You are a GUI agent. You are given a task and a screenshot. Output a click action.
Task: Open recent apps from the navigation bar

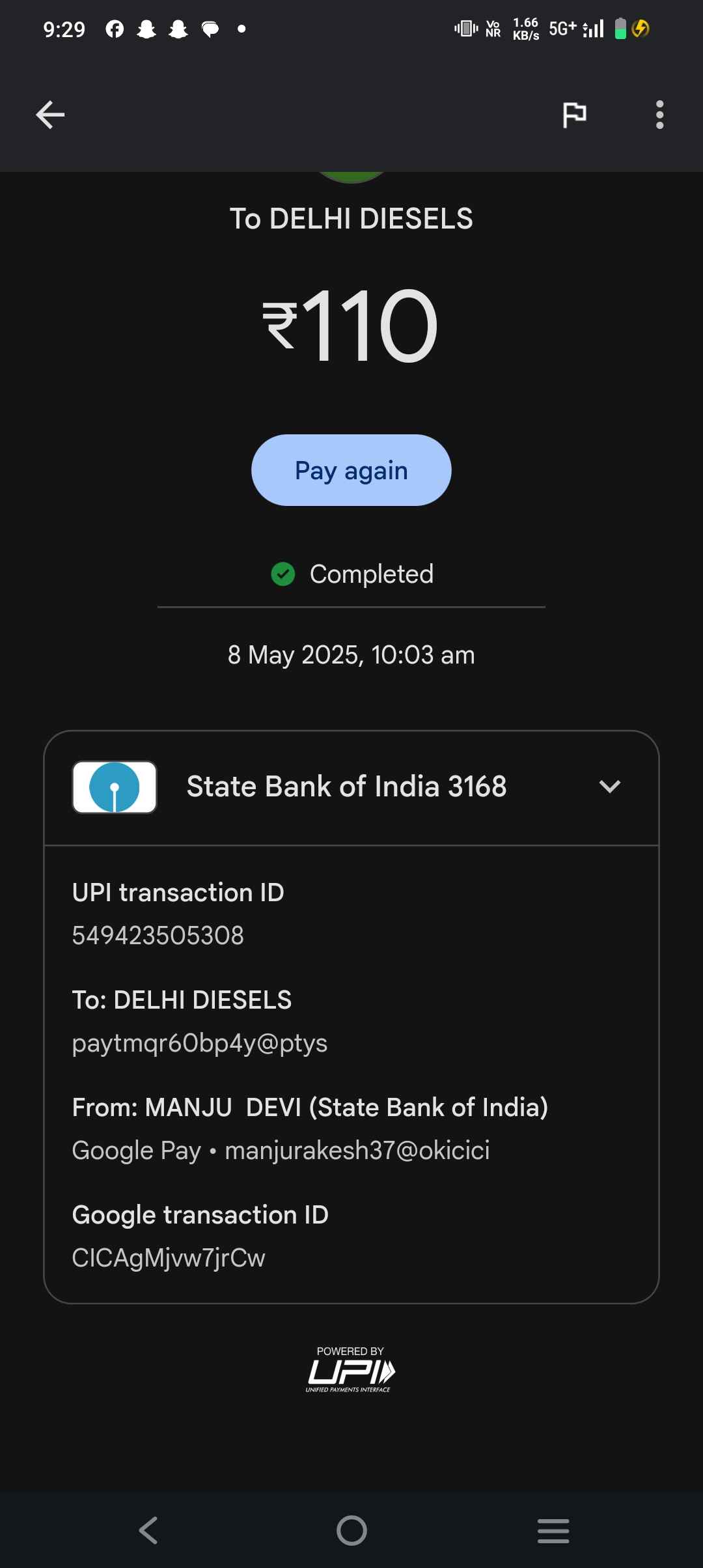553,1530
